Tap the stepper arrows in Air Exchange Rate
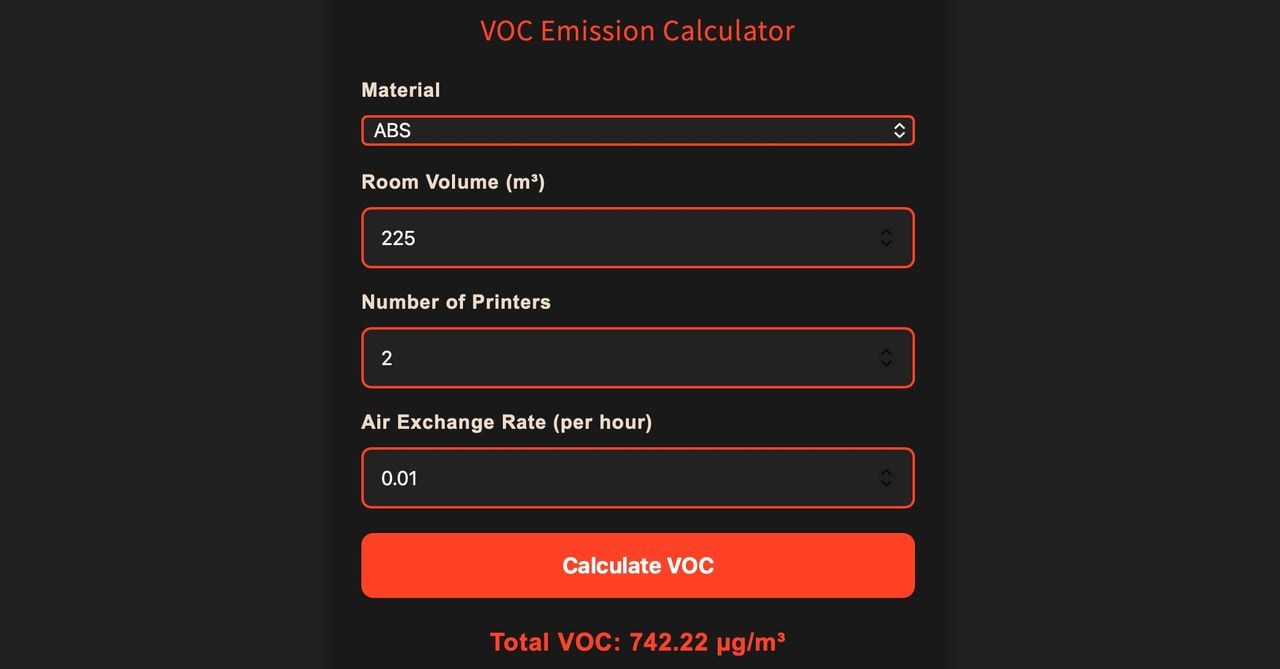Image resolution: width=1280 pixels, height=669 pixels. point(886,478)
